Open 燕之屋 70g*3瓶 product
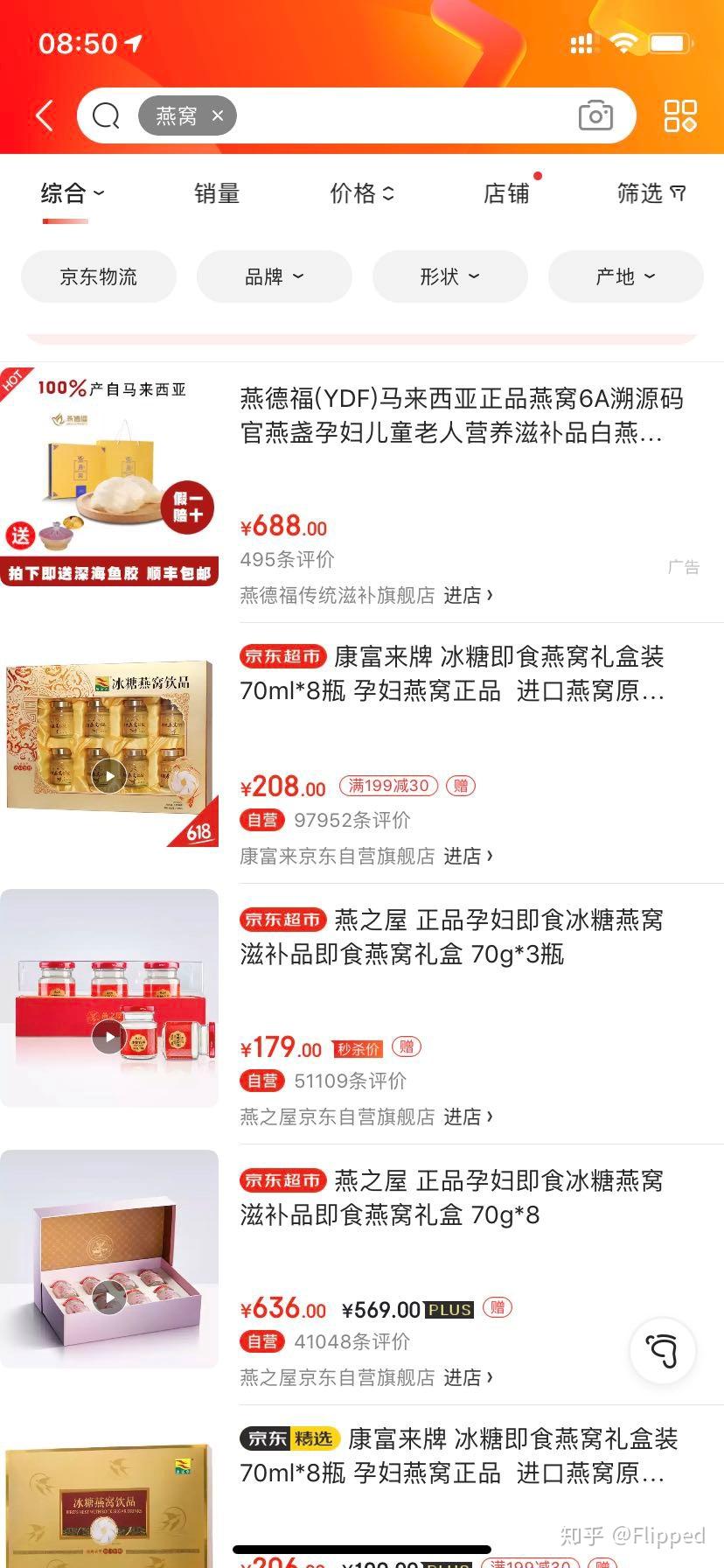The height and width of the screenshot is (1568, 724). pos(451,936)
